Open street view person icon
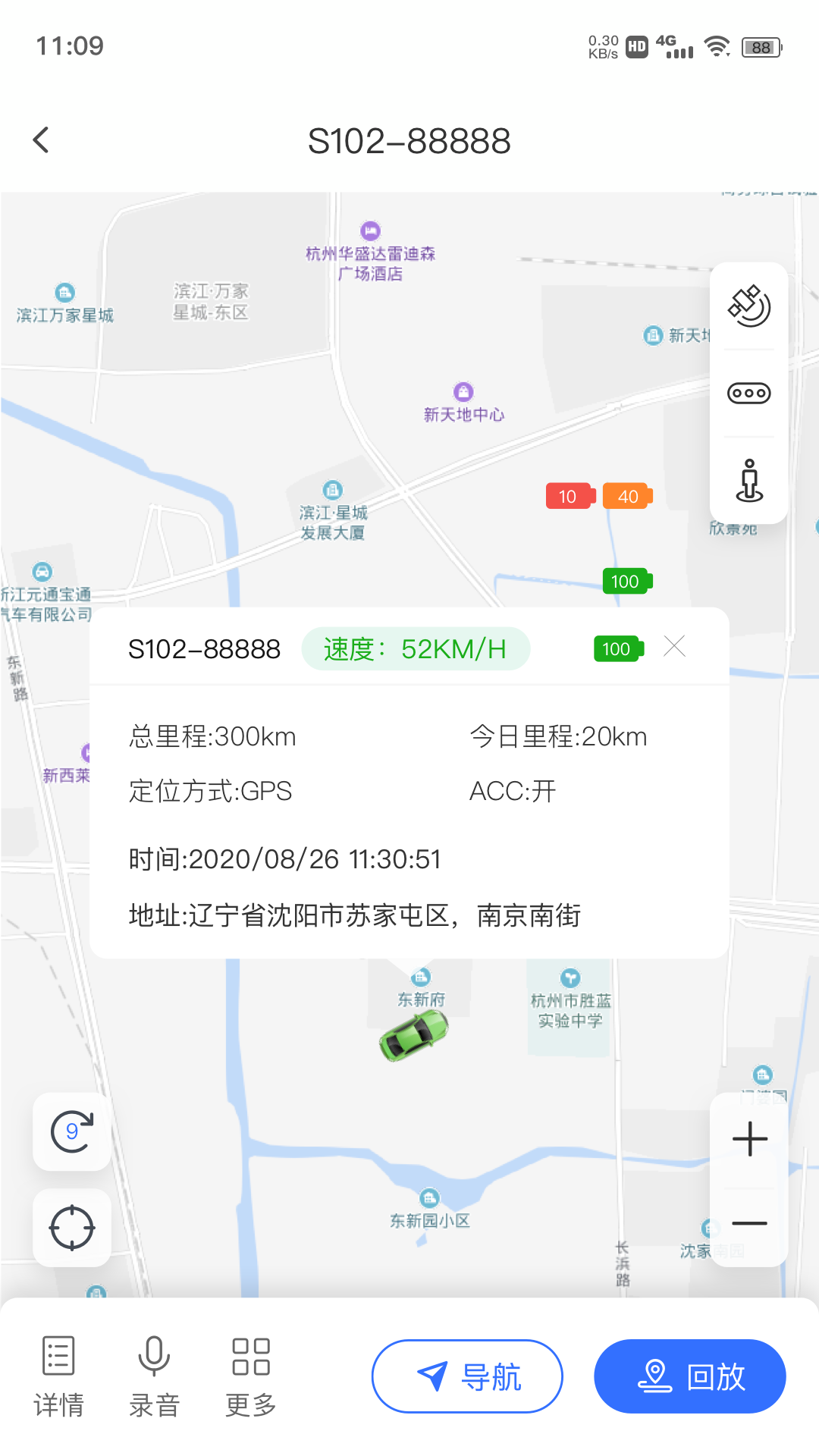 click(749, 480)
